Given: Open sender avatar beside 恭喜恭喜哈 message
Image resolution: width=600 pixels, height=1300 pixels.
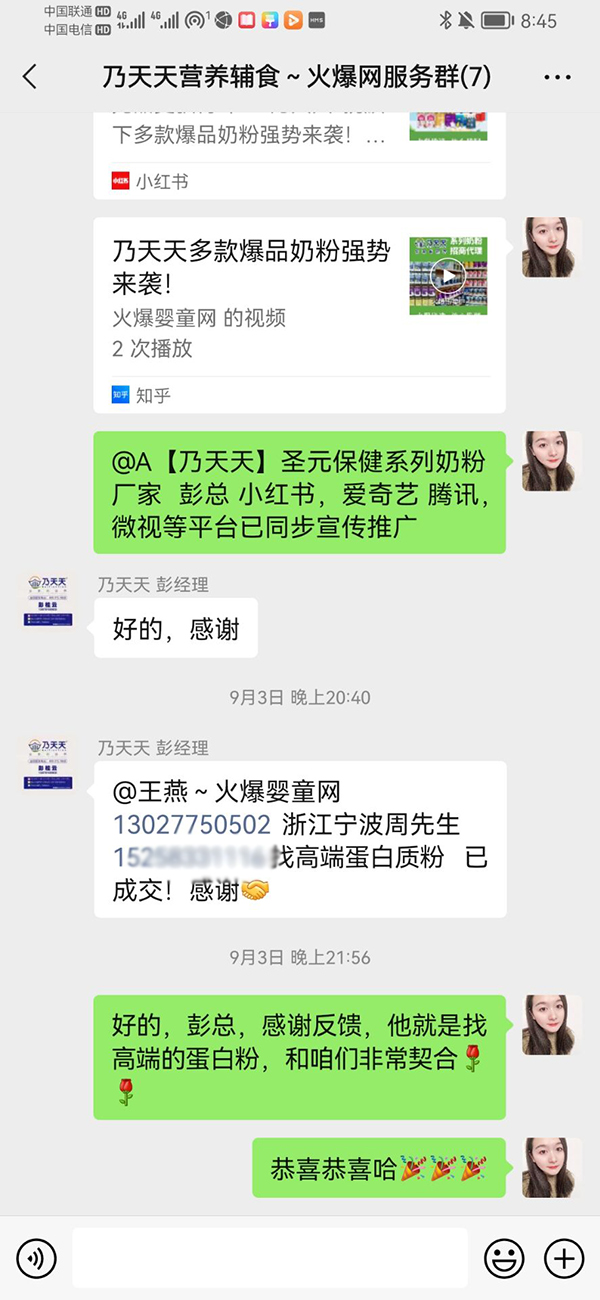Looking at the screenshot, I should [x=552, y=1166].
